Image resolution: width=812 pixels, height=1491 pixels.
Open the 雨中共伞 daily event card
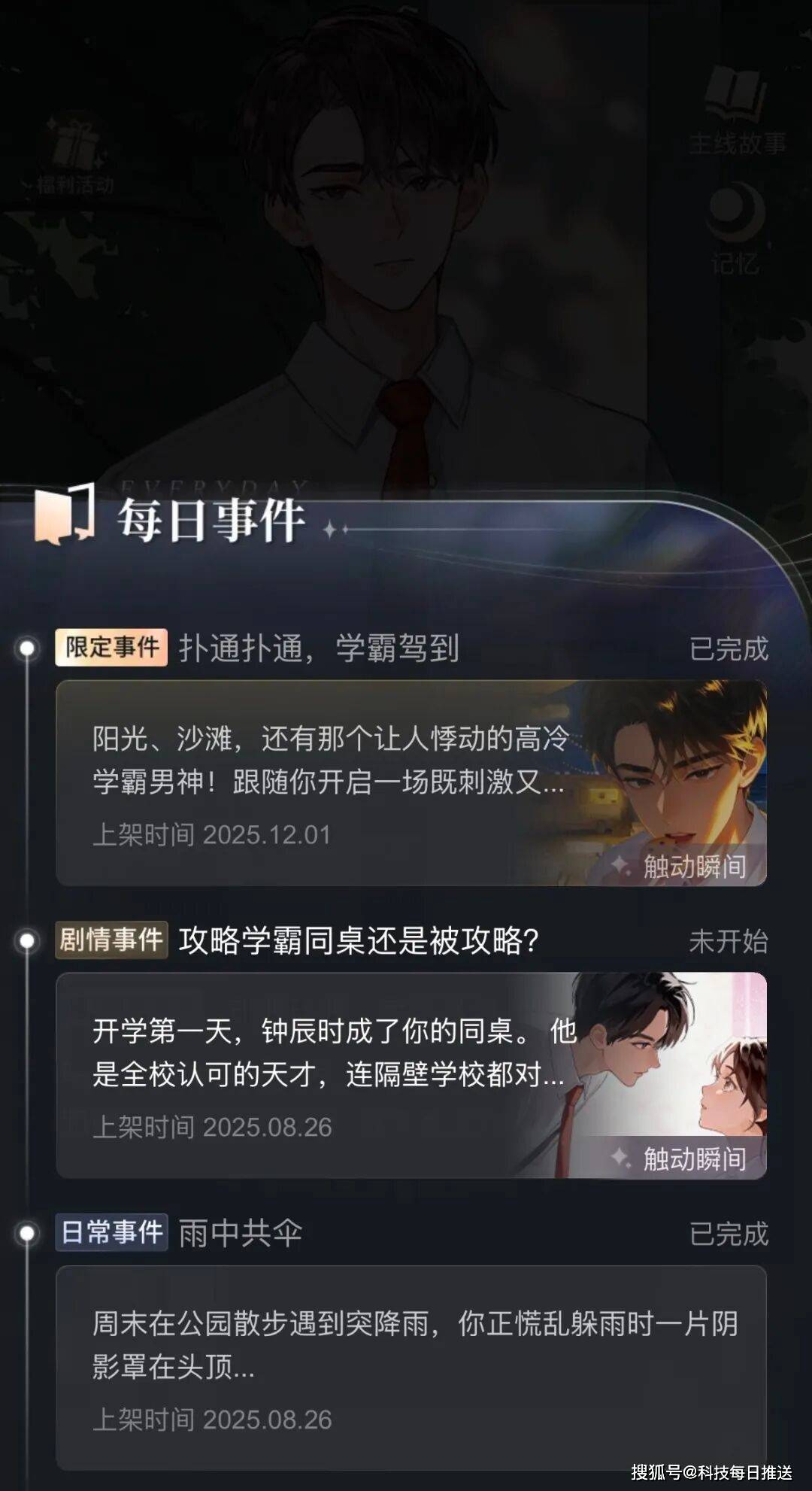point(411,1367)
